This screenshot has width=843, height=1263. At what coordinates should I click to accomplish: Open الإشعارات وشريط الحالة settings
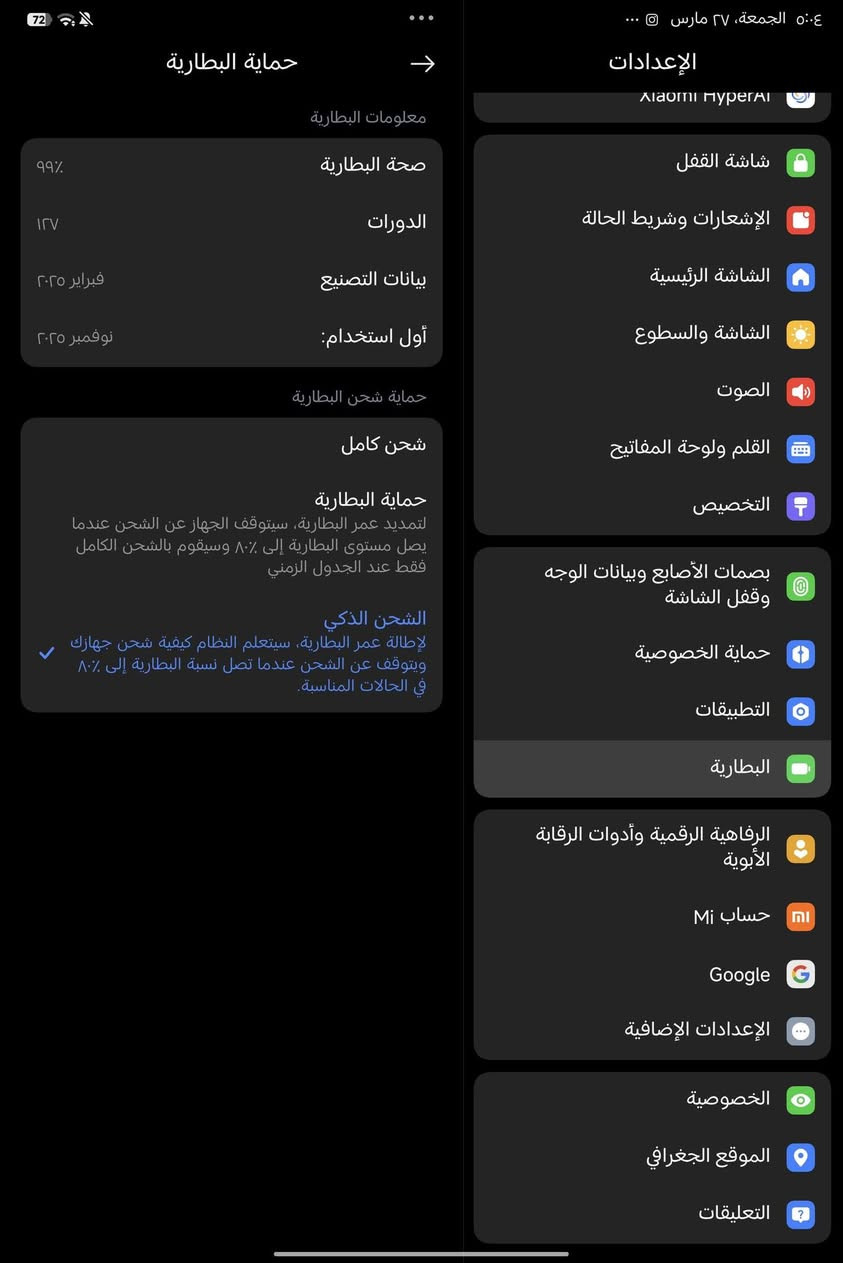(652, 218)
